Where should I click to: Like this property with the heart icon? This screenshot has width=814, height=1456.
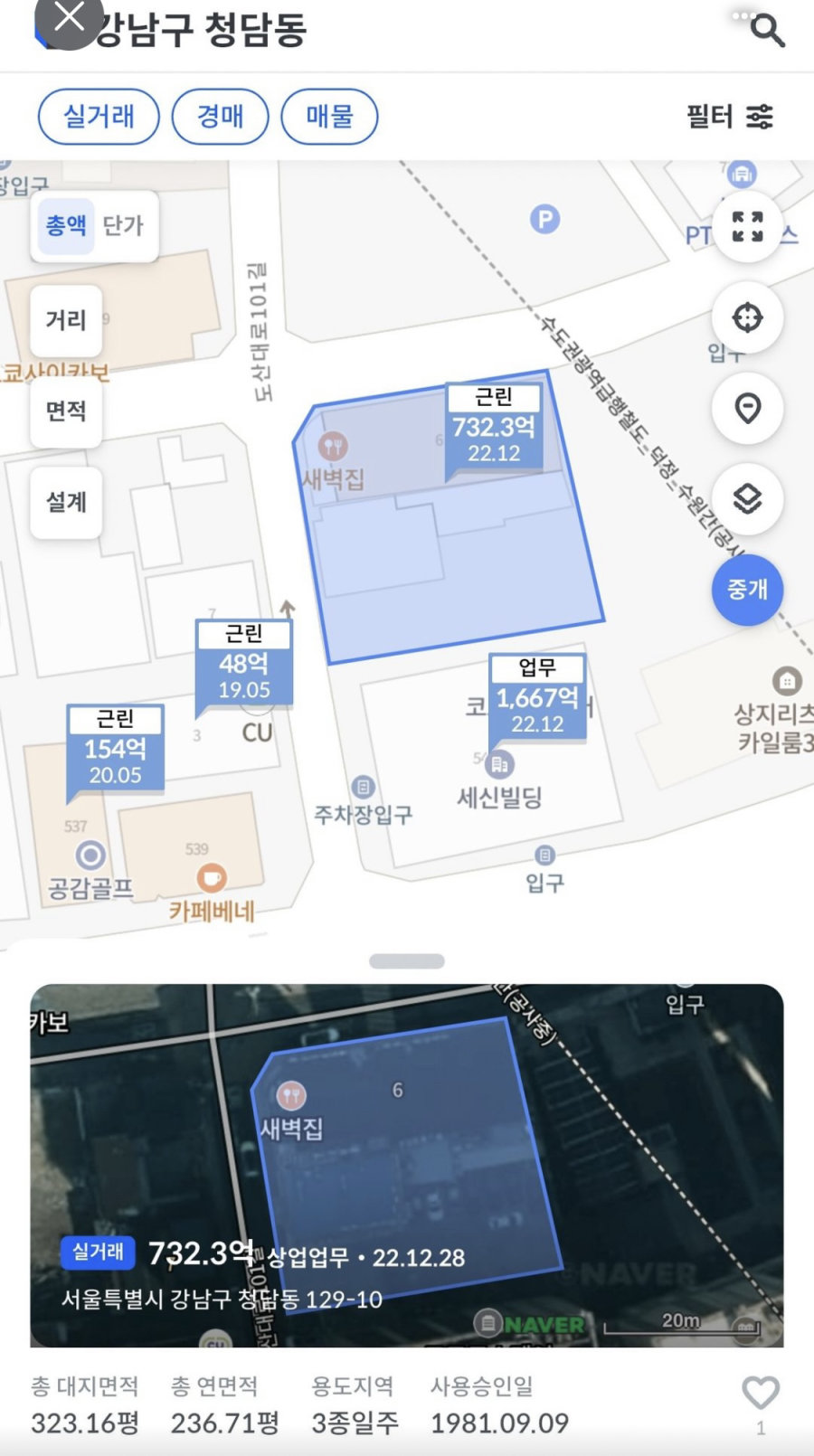[760, 1393]
